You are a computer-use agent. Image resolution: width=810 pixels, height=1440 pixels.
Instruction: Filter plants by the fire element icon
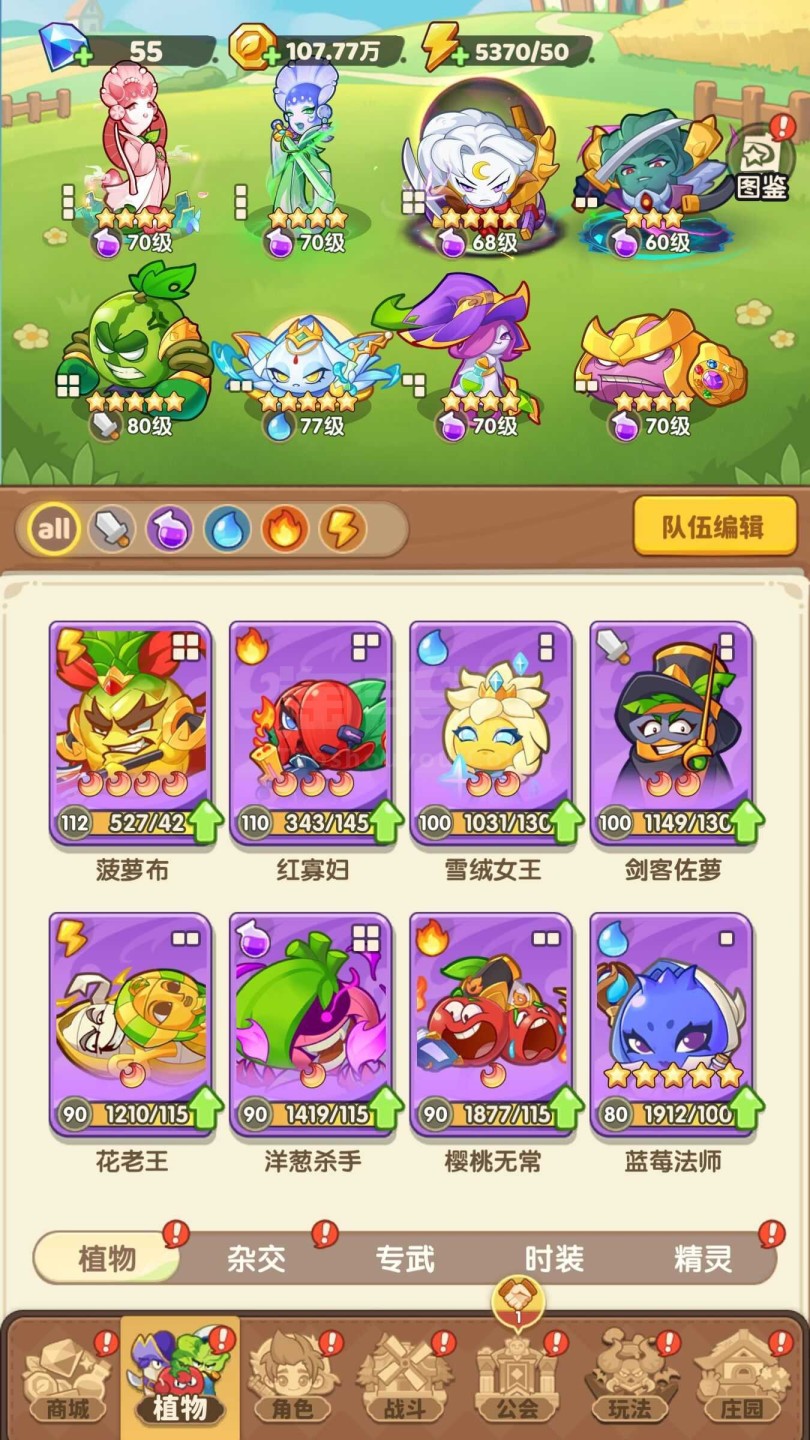[x=284, y=529]
